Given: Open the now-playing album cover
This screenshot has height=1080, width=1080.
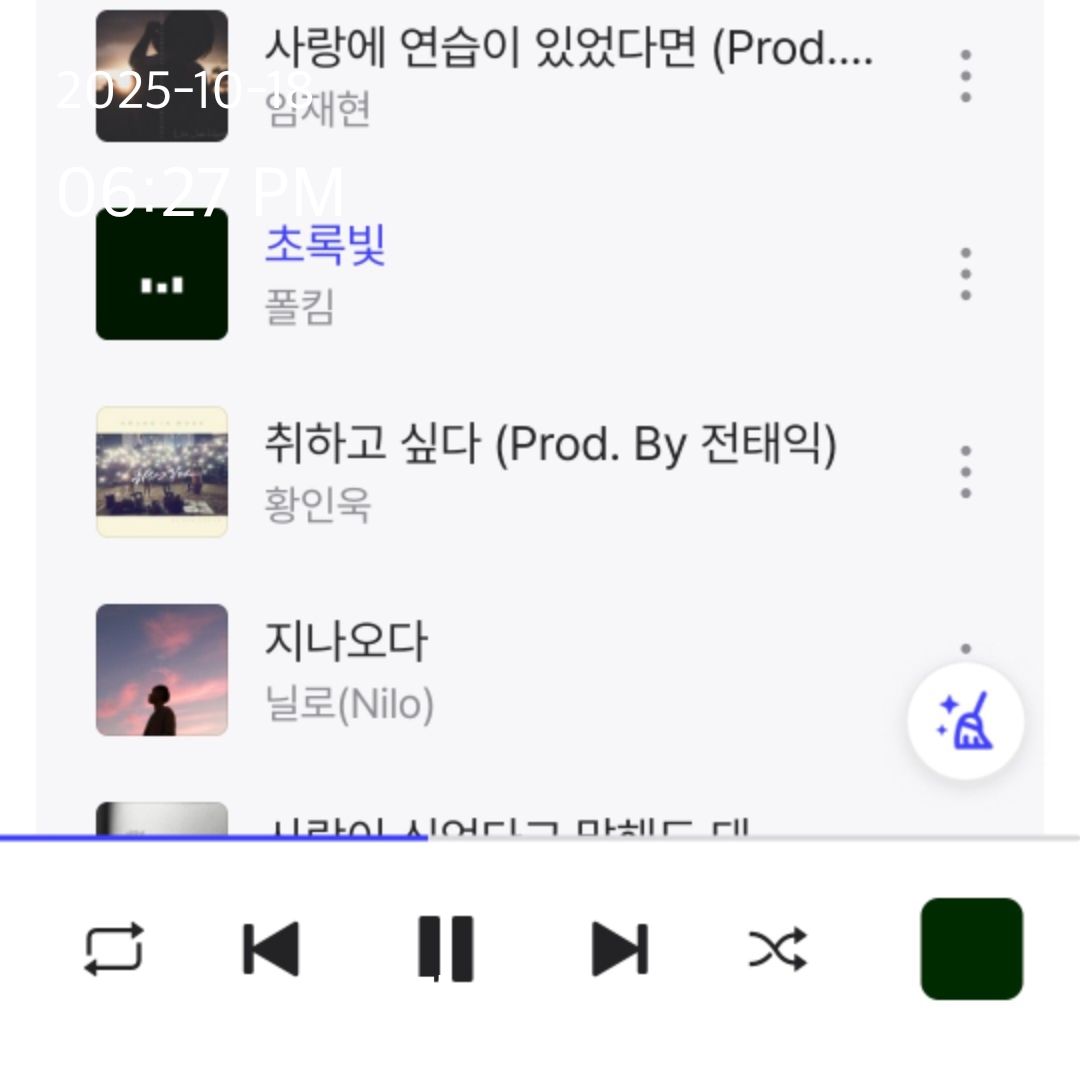Looking at the screenshot, I should (971, 948).
